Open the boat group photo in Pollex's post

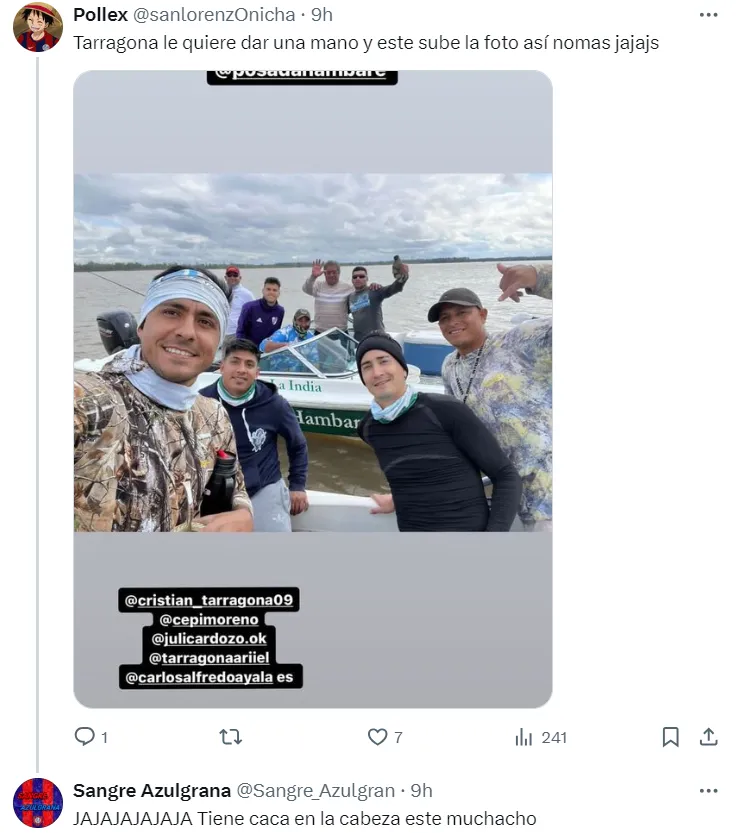click(312, 388)
